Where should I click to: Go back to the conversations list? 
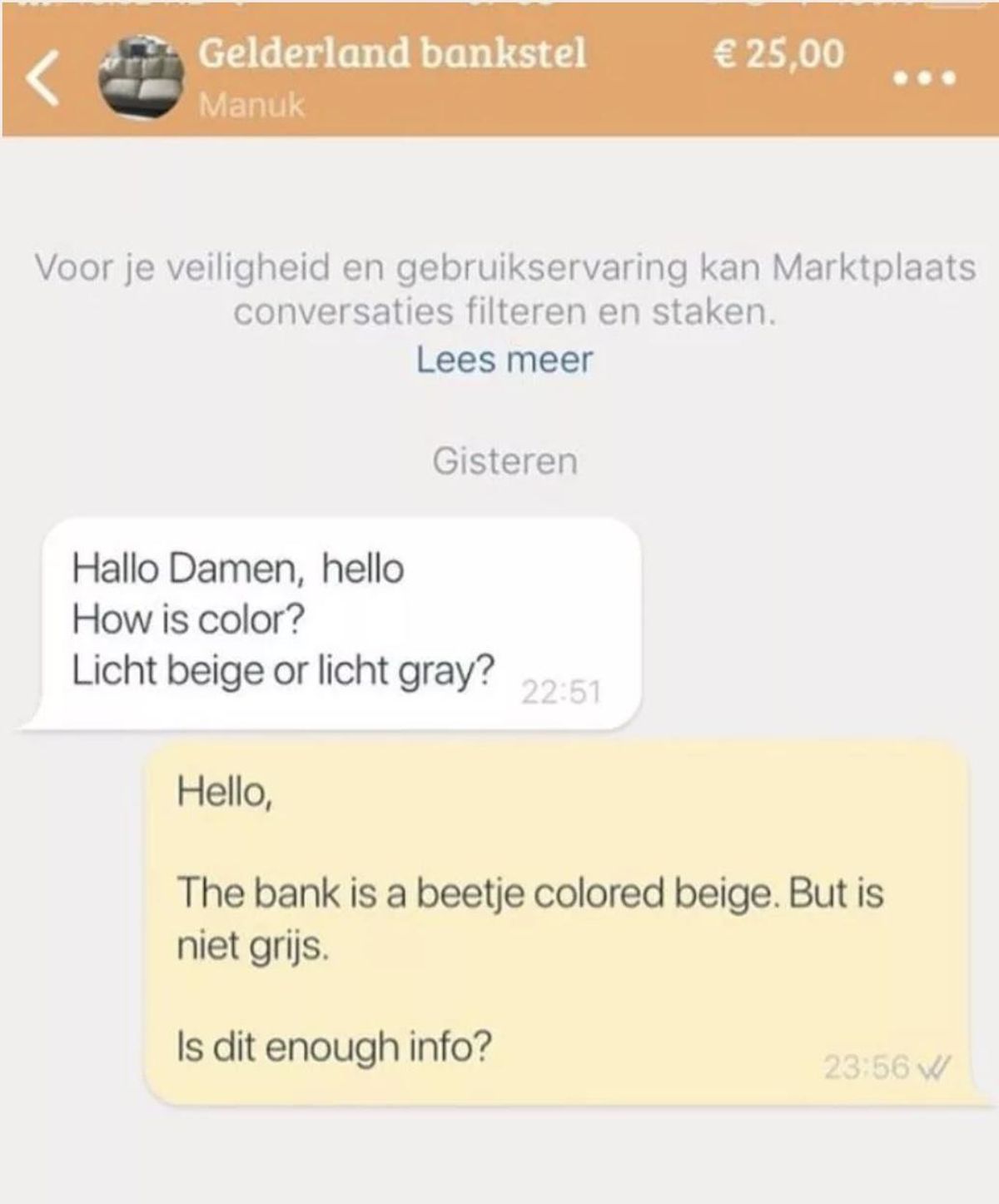pyautogui.click(x=42, y=78)
